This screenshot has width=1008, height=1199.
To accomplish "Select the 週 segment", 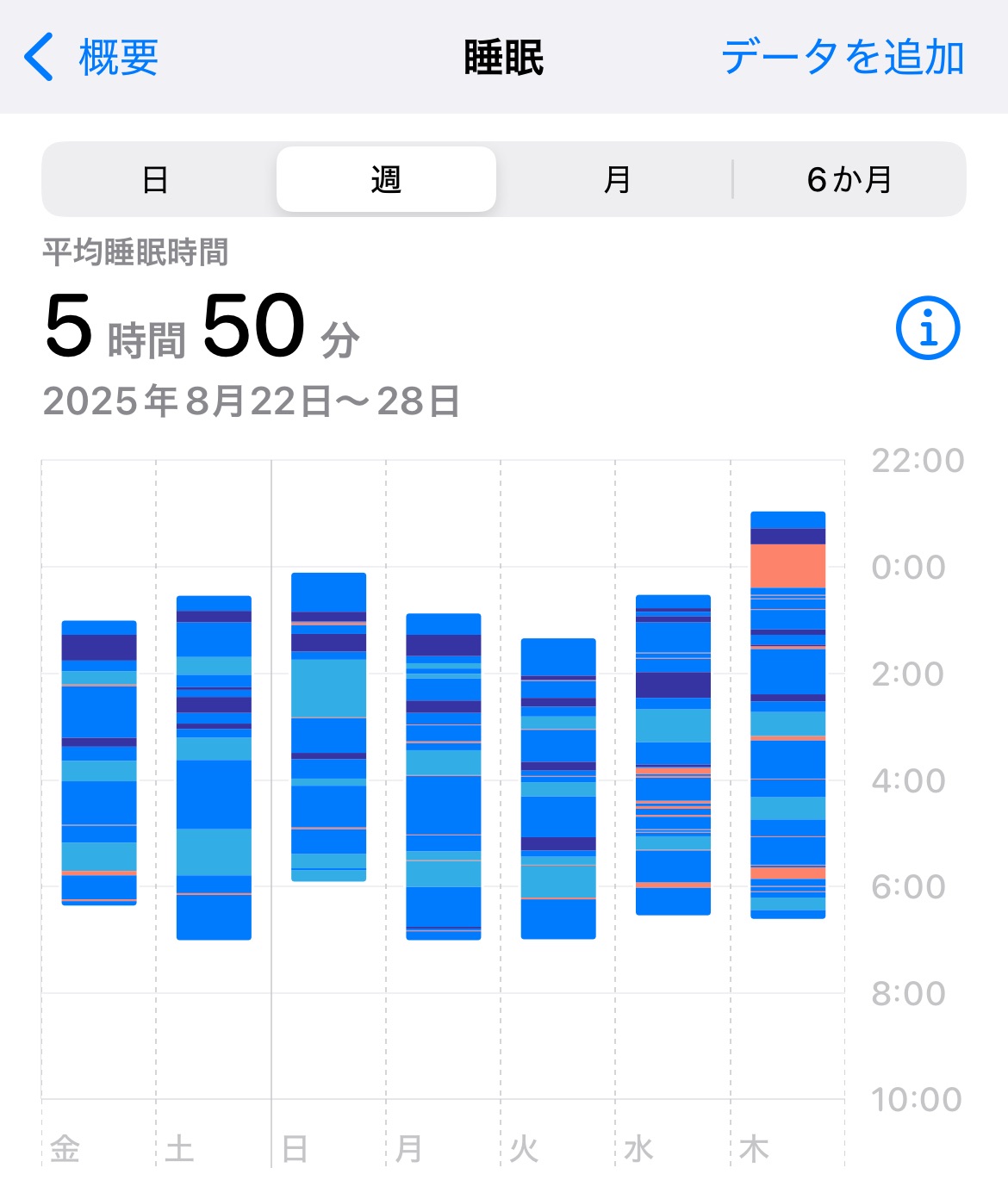I will coord(386,179).
